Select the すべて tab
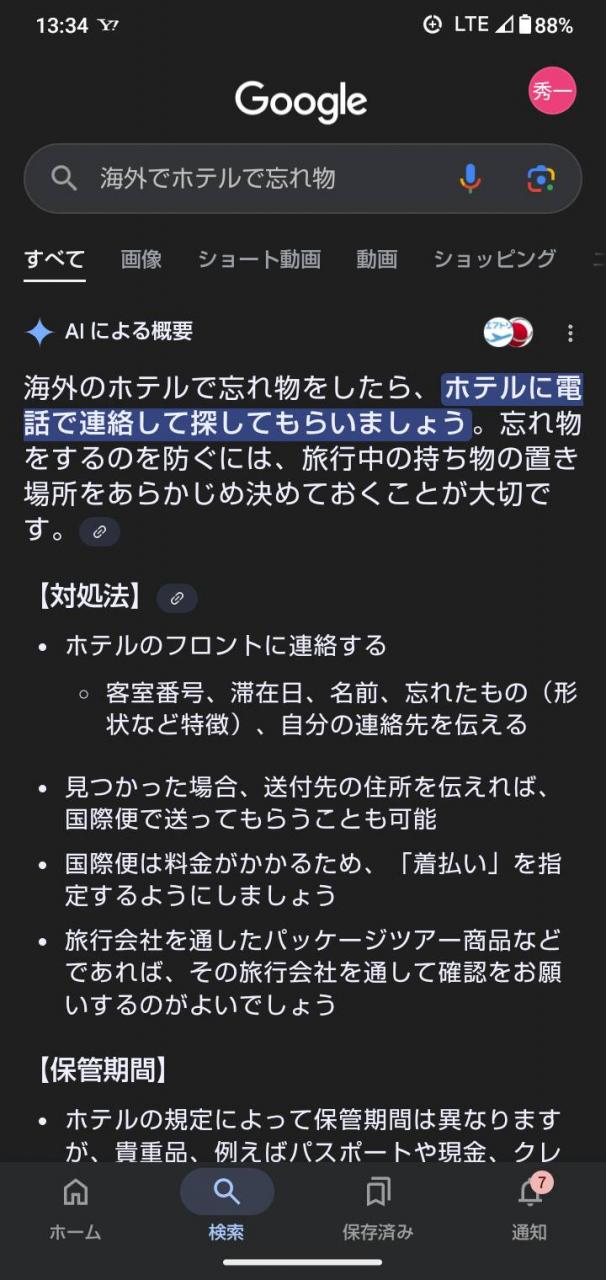 (x=54, y=259)
